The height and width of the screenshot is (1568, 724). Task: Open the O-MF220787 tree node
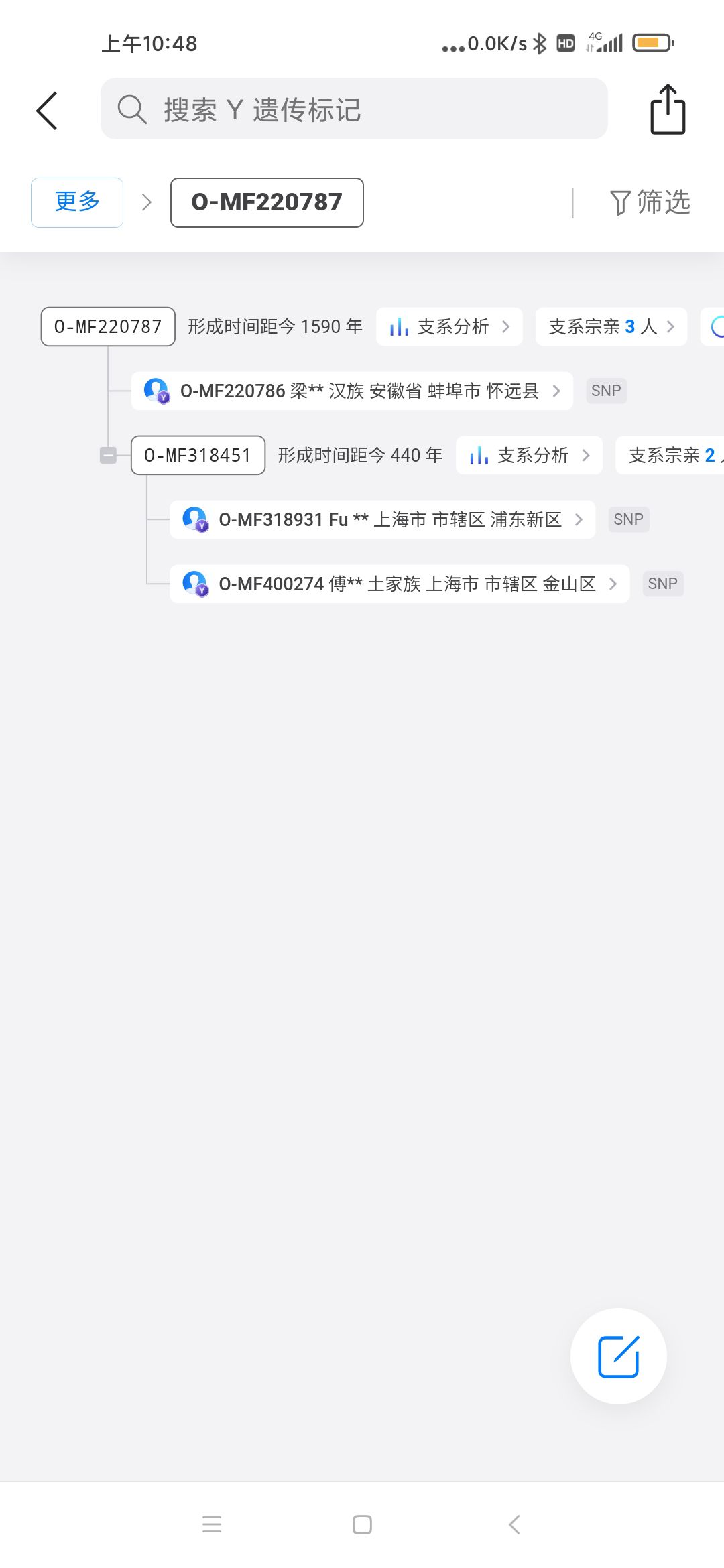(x=108, y=327)
